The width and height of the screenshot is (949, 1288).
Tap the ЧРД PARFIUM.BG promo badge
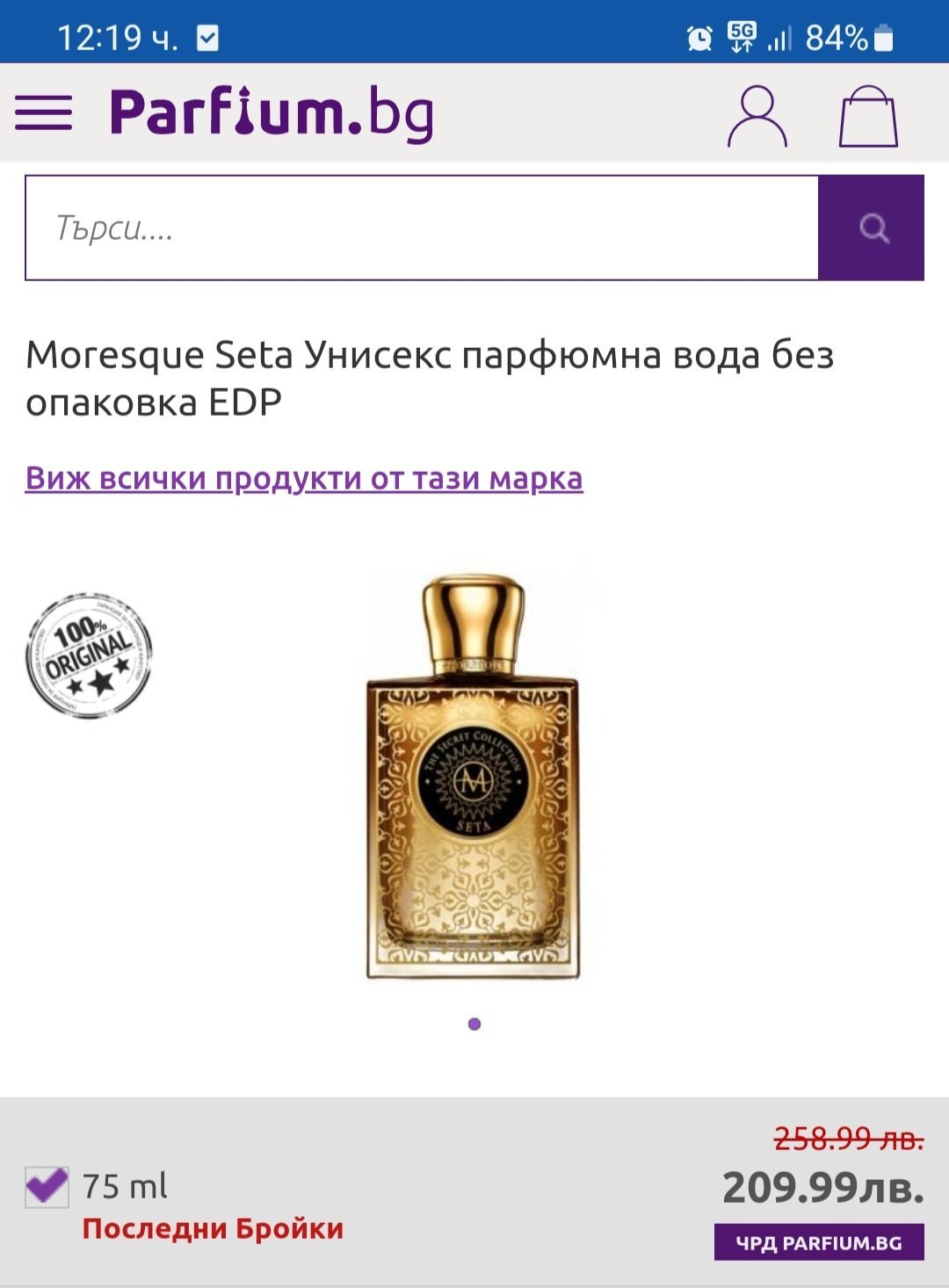coord(819,1242)
